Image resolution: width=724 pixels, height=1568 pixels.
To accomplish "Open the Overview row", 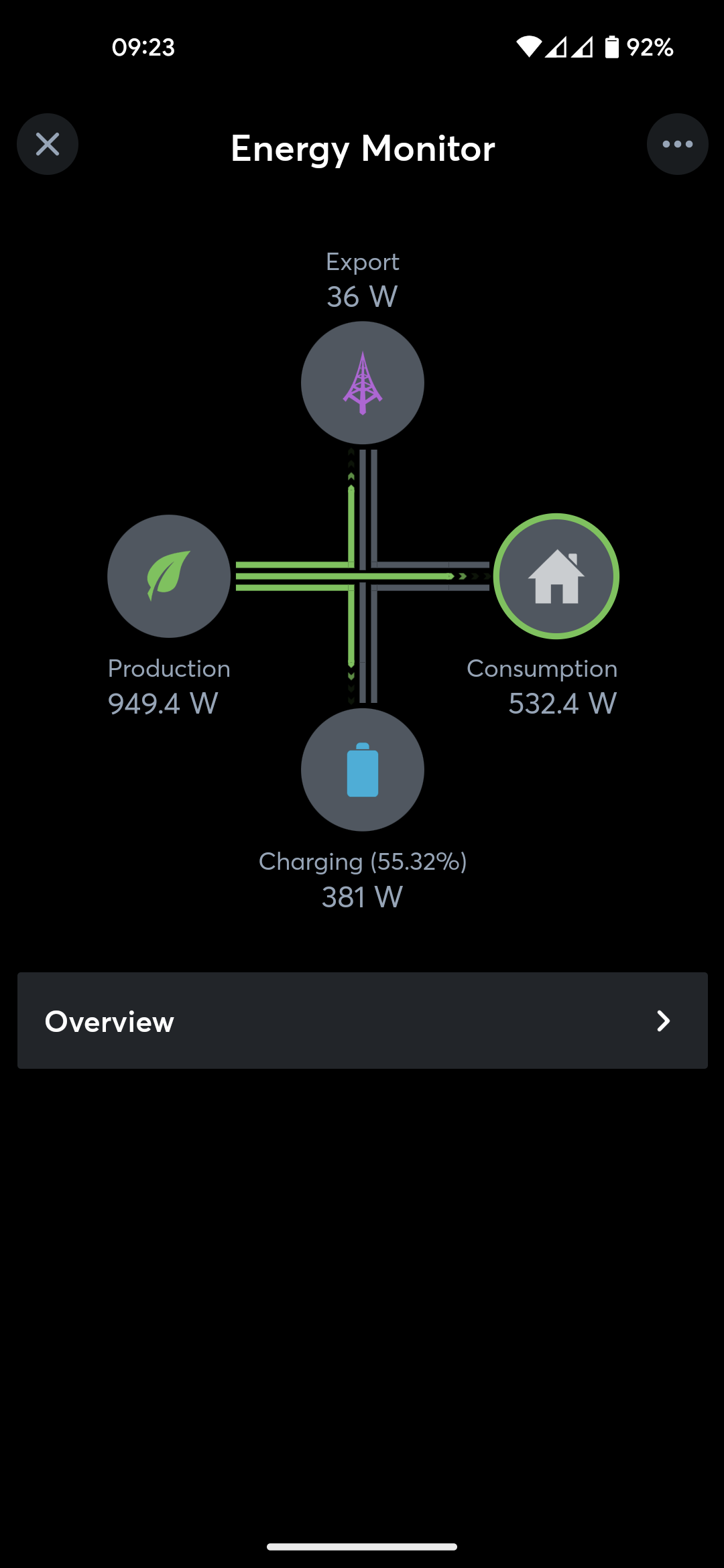I will tap(362, 1020).
